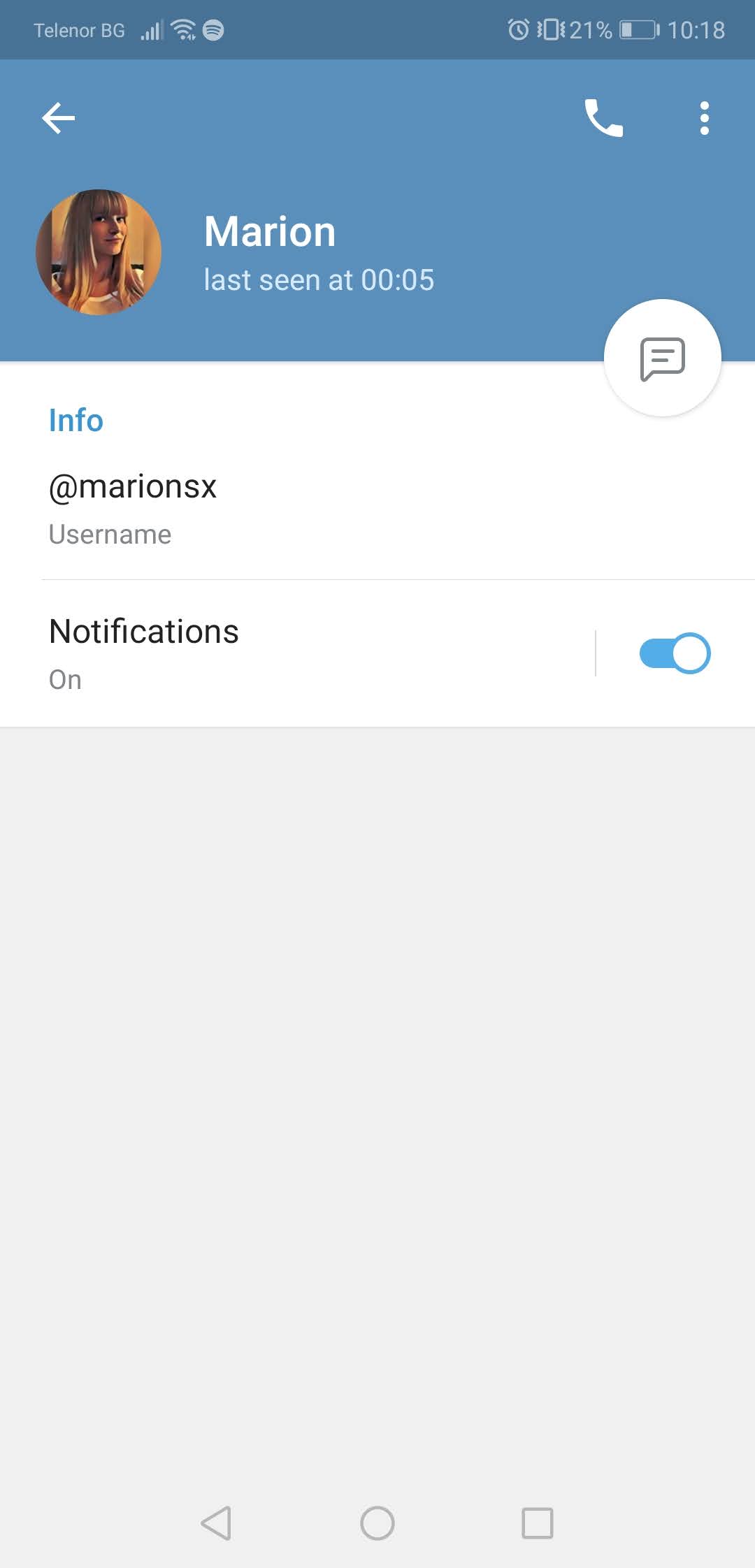
Task: Open Notifications settings row
Action: [280, 653]
